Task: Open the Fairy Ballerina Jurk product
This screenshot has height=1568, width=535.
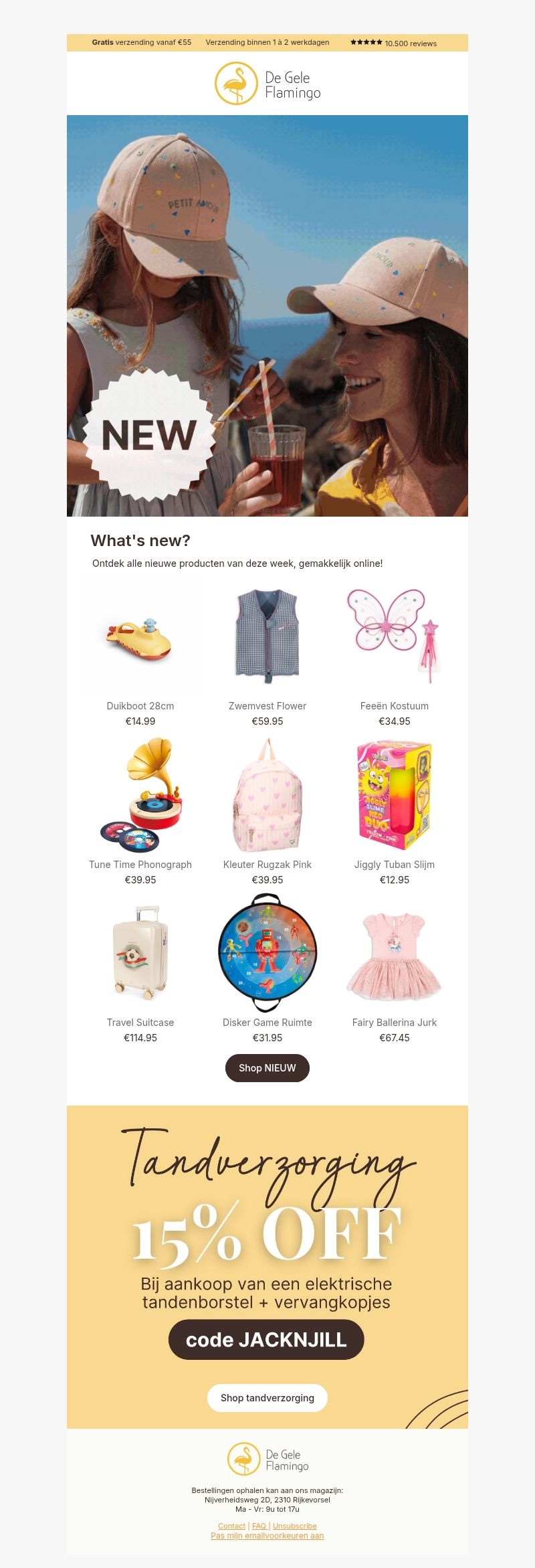Action: click(394, 952)
